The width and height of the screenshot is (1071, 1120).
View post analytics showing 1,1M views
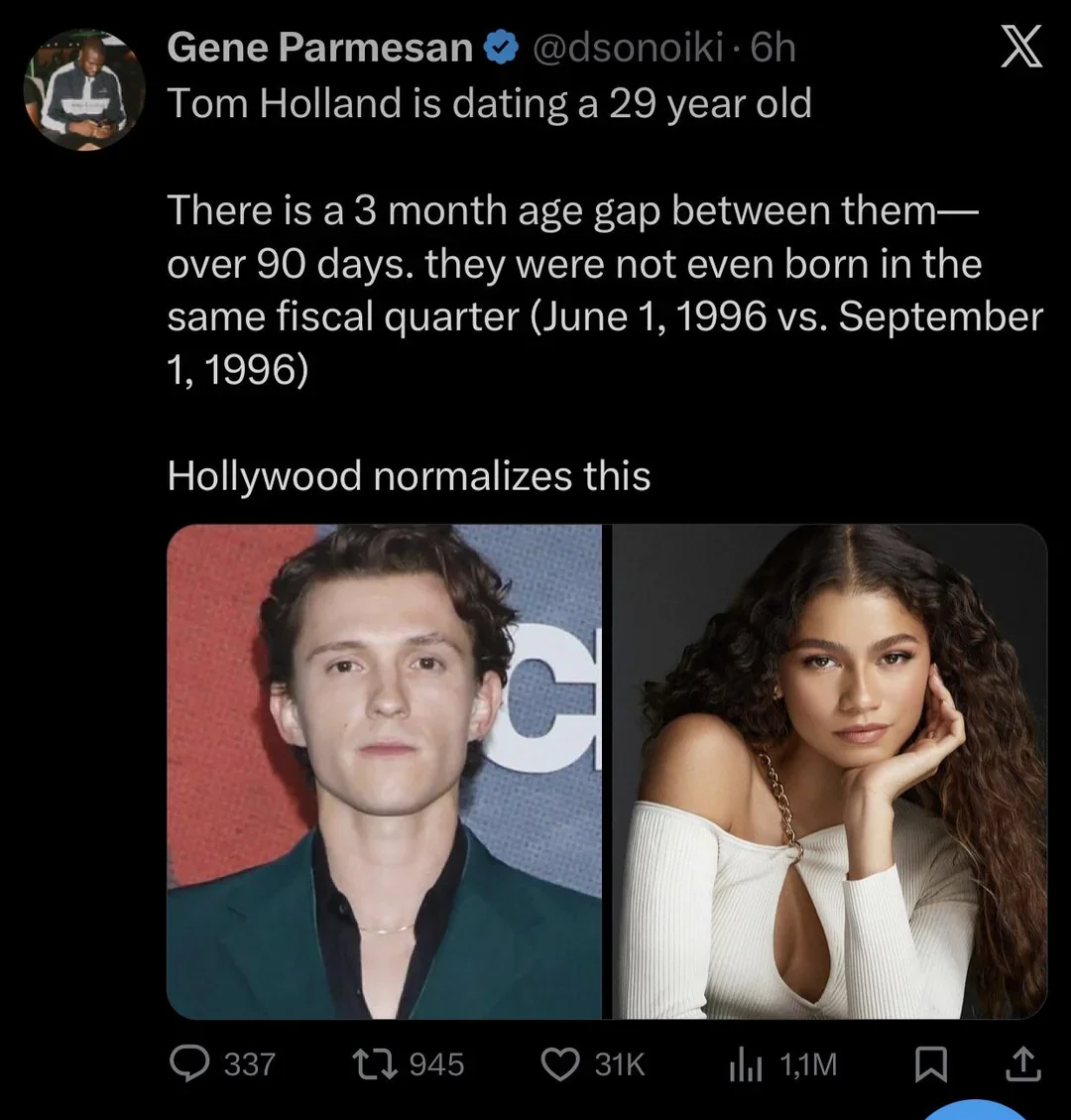(745, 1064)
